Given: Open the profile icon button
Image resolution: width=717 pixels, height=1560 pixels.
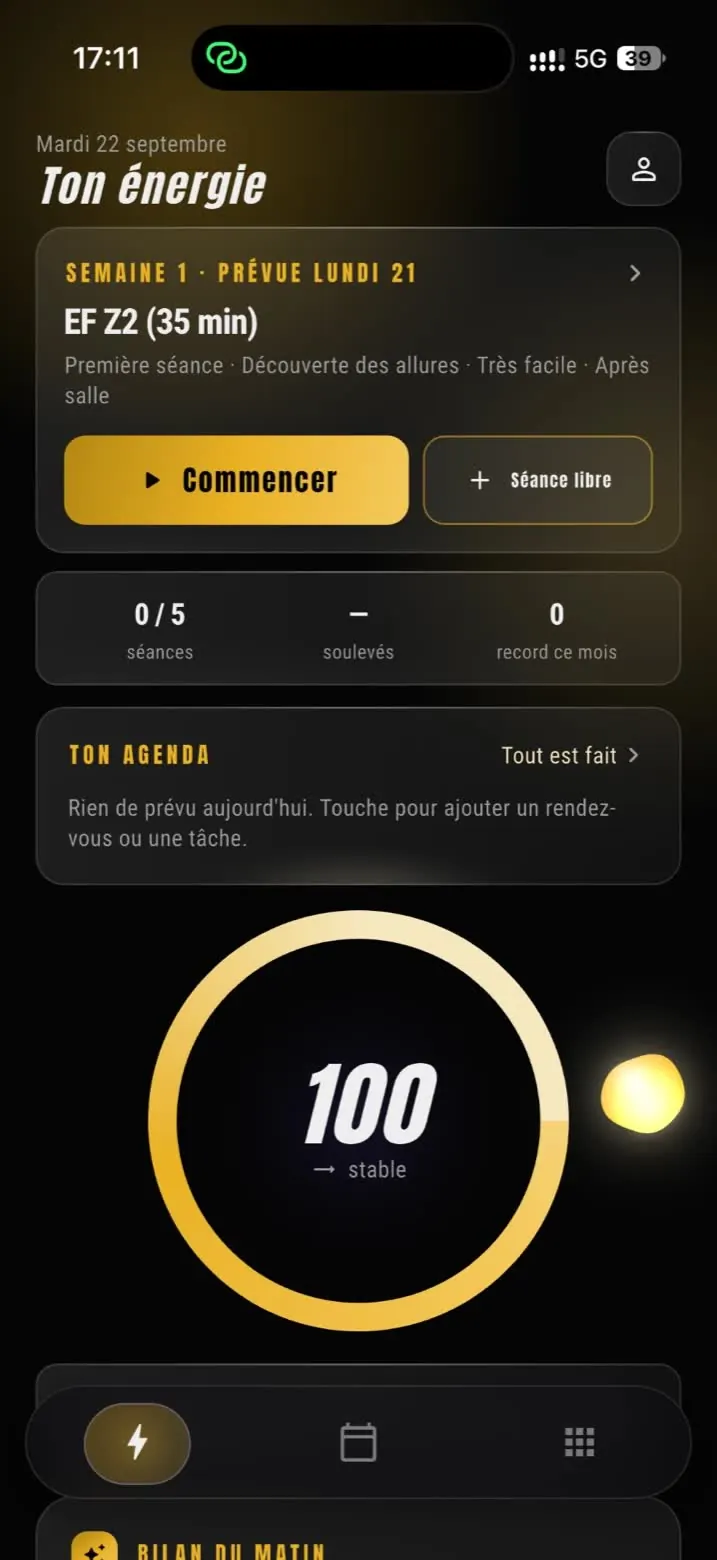Looking at the screenshot, I should coord(643,169).
